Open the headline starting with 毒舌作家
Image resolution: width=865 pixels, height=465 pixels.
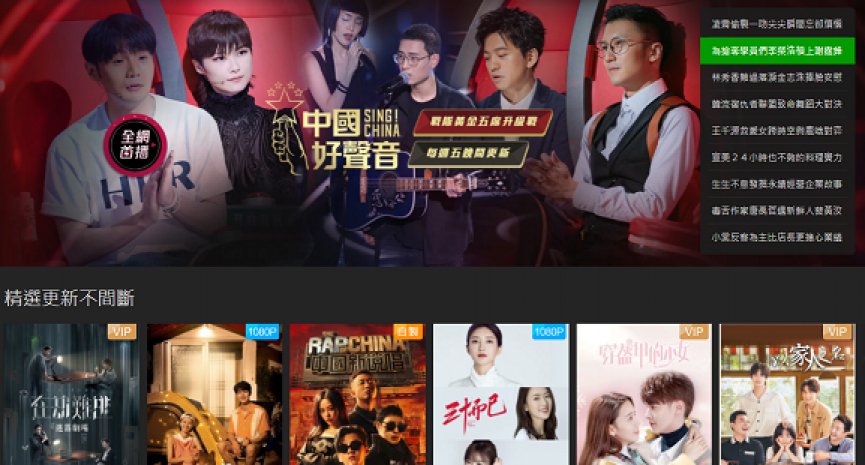[x=776, y=211]
